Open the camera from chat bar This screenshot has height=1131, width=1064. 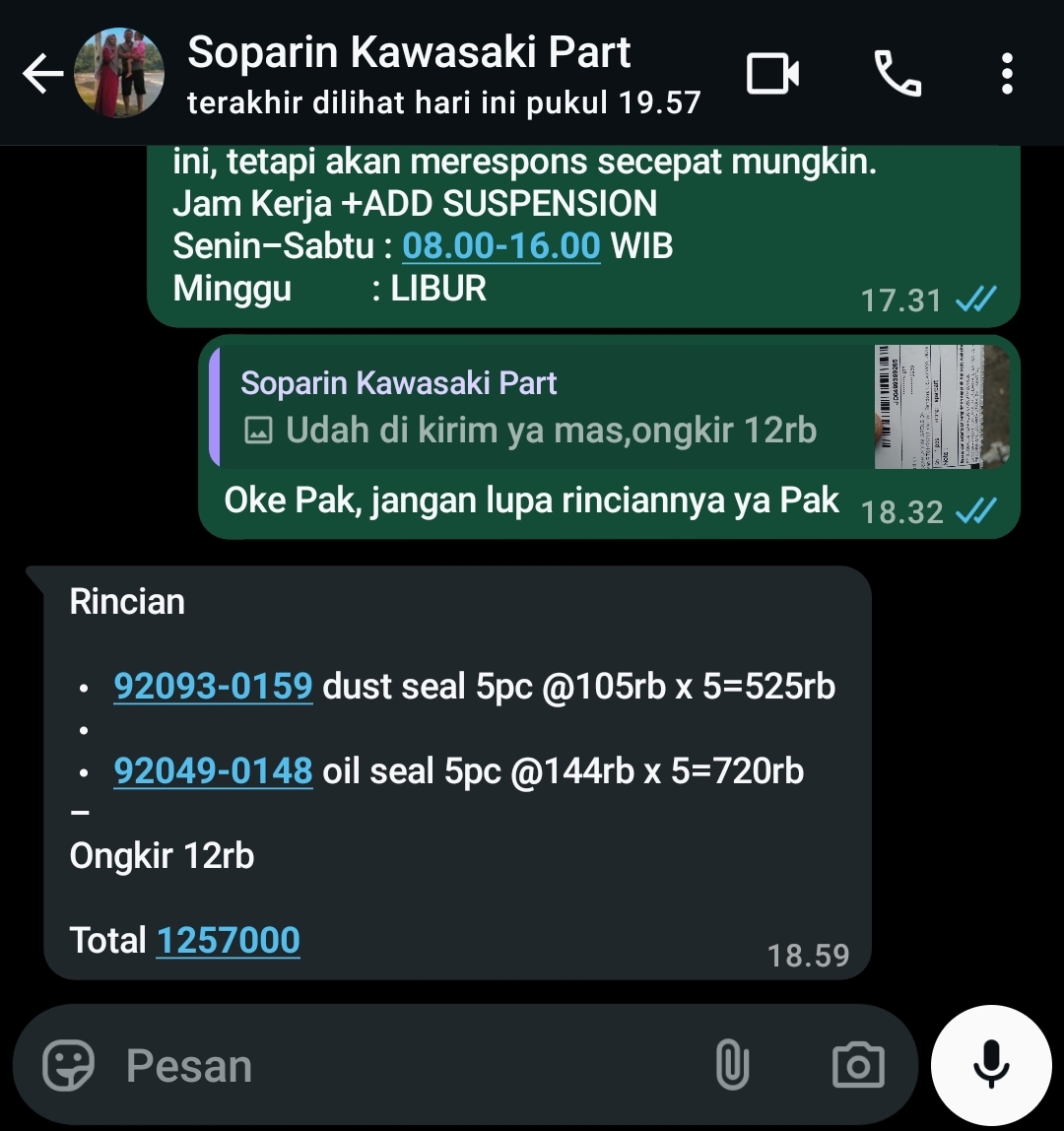(858, 1065)
